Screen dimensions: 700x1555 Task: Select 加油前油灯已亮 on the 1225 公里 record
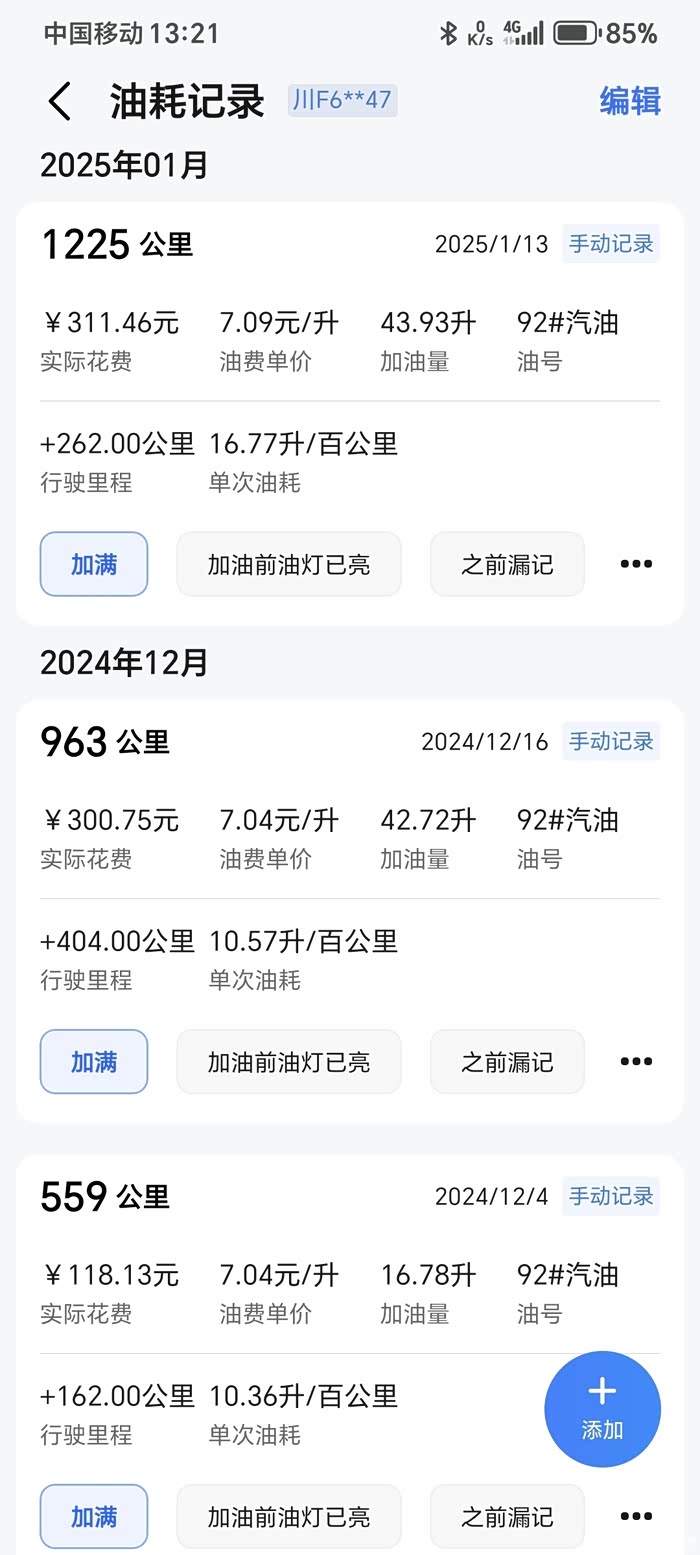[289, 564]
